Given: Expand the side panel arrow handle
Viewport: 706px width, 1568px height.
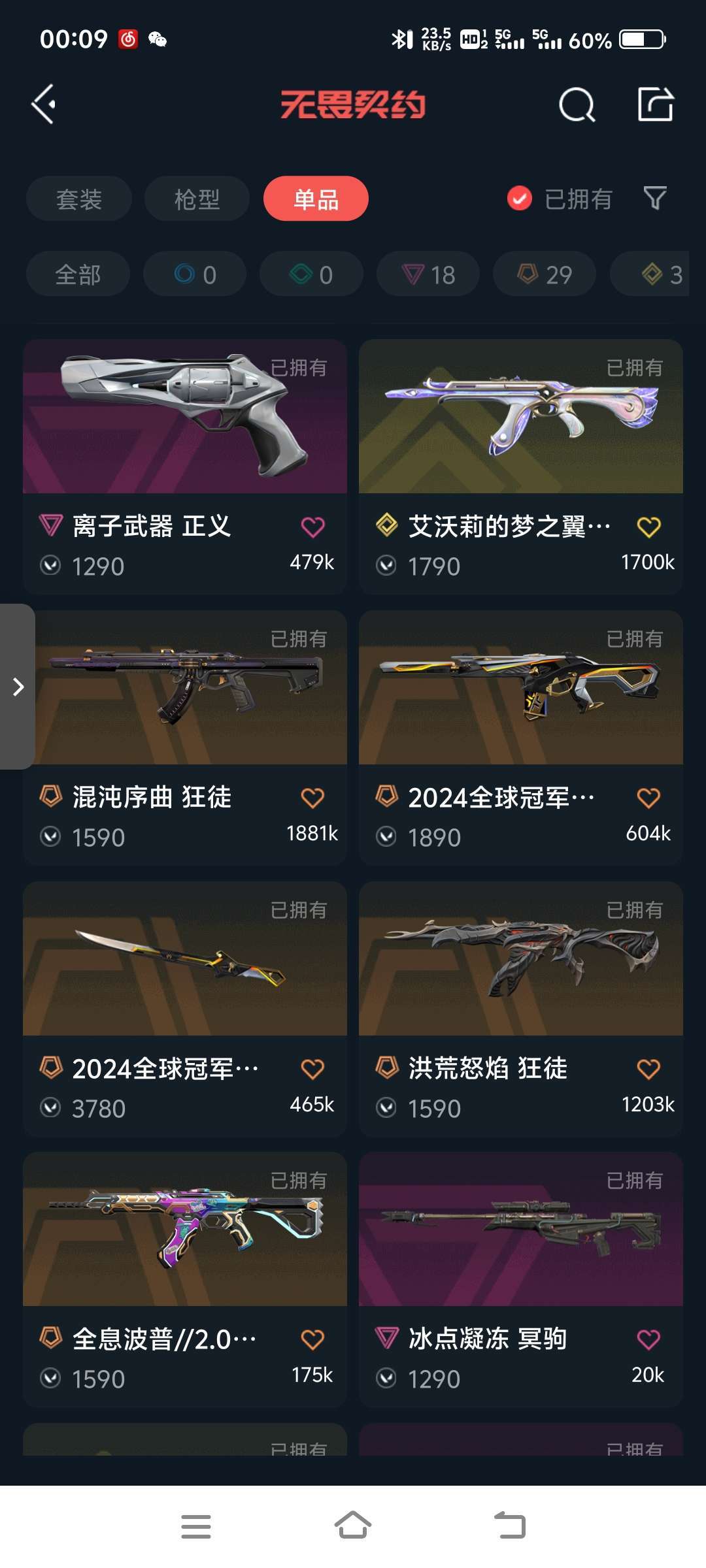Looking at the screenshot, I should (18, 687).
